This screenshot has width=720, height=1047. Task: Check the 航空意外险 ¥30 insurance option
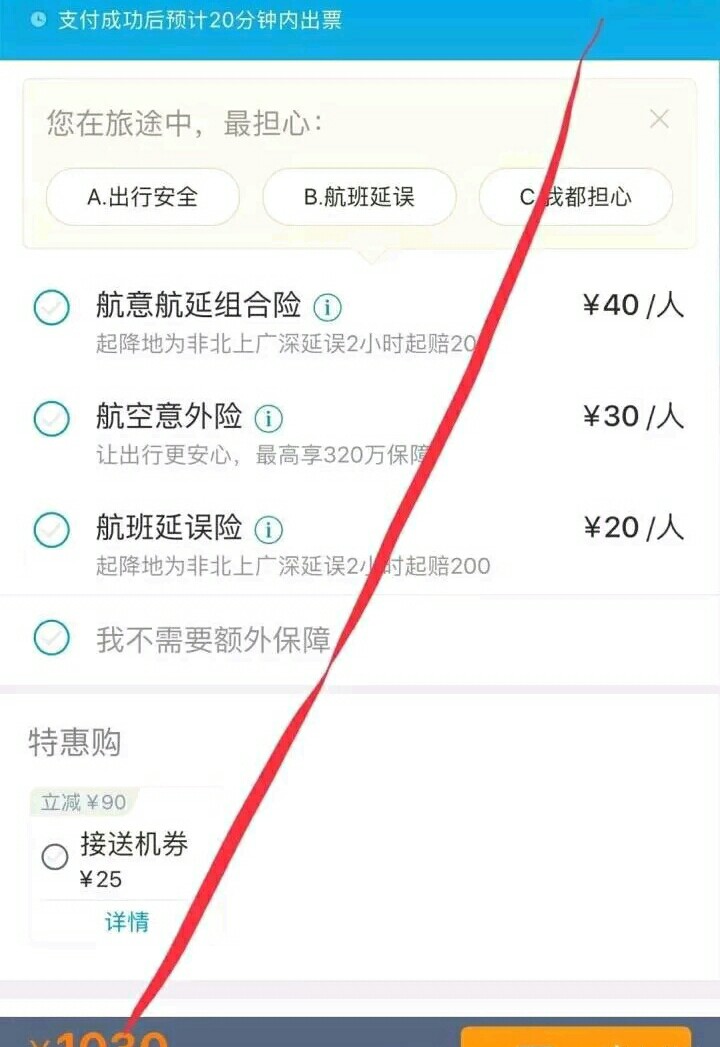(51, 418)
